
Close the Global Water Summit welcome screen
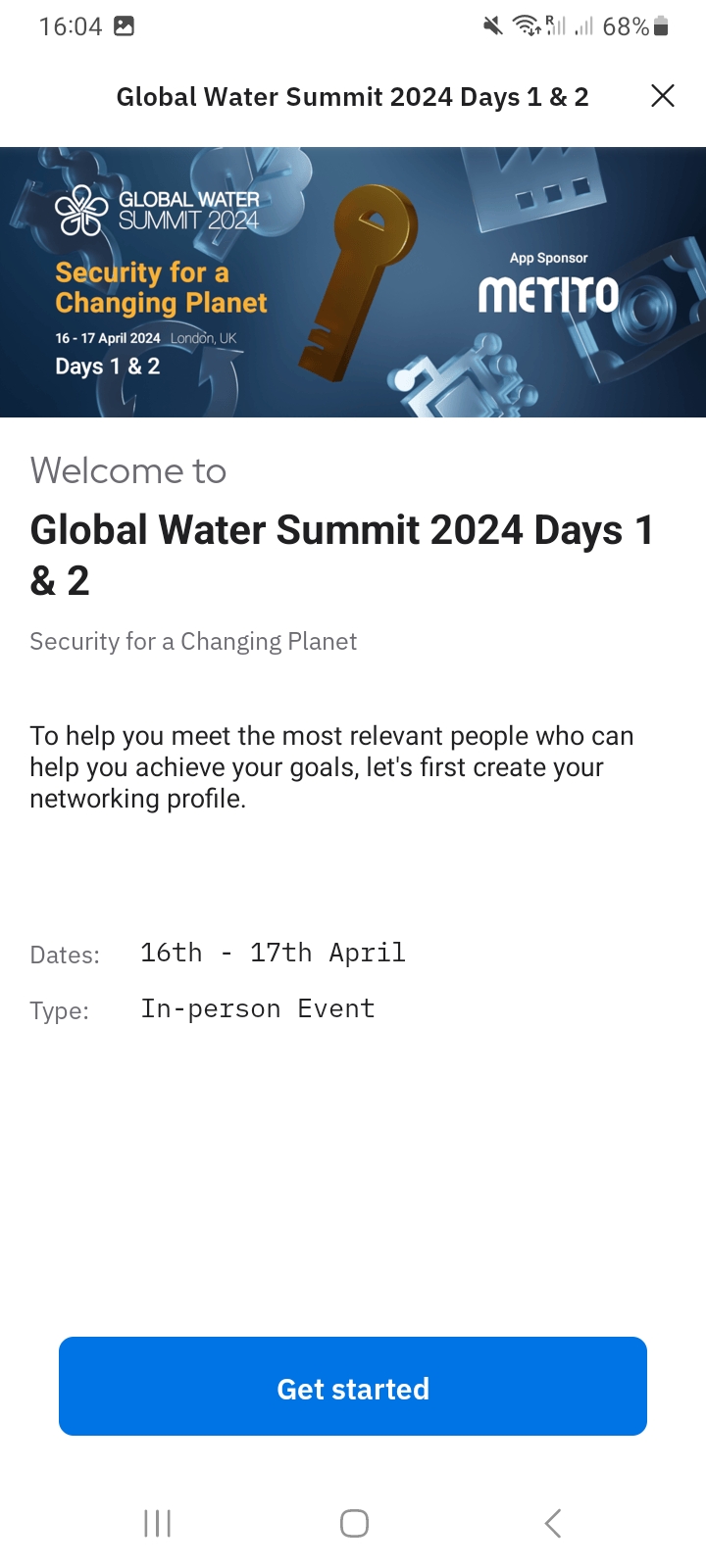[x=663, y=95]
